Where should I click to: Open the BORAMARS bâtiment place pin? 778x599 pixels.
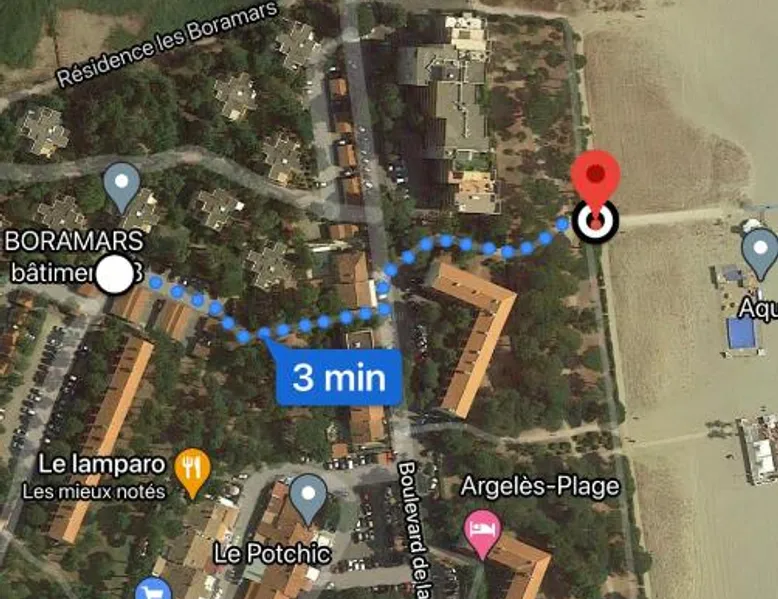122,185
